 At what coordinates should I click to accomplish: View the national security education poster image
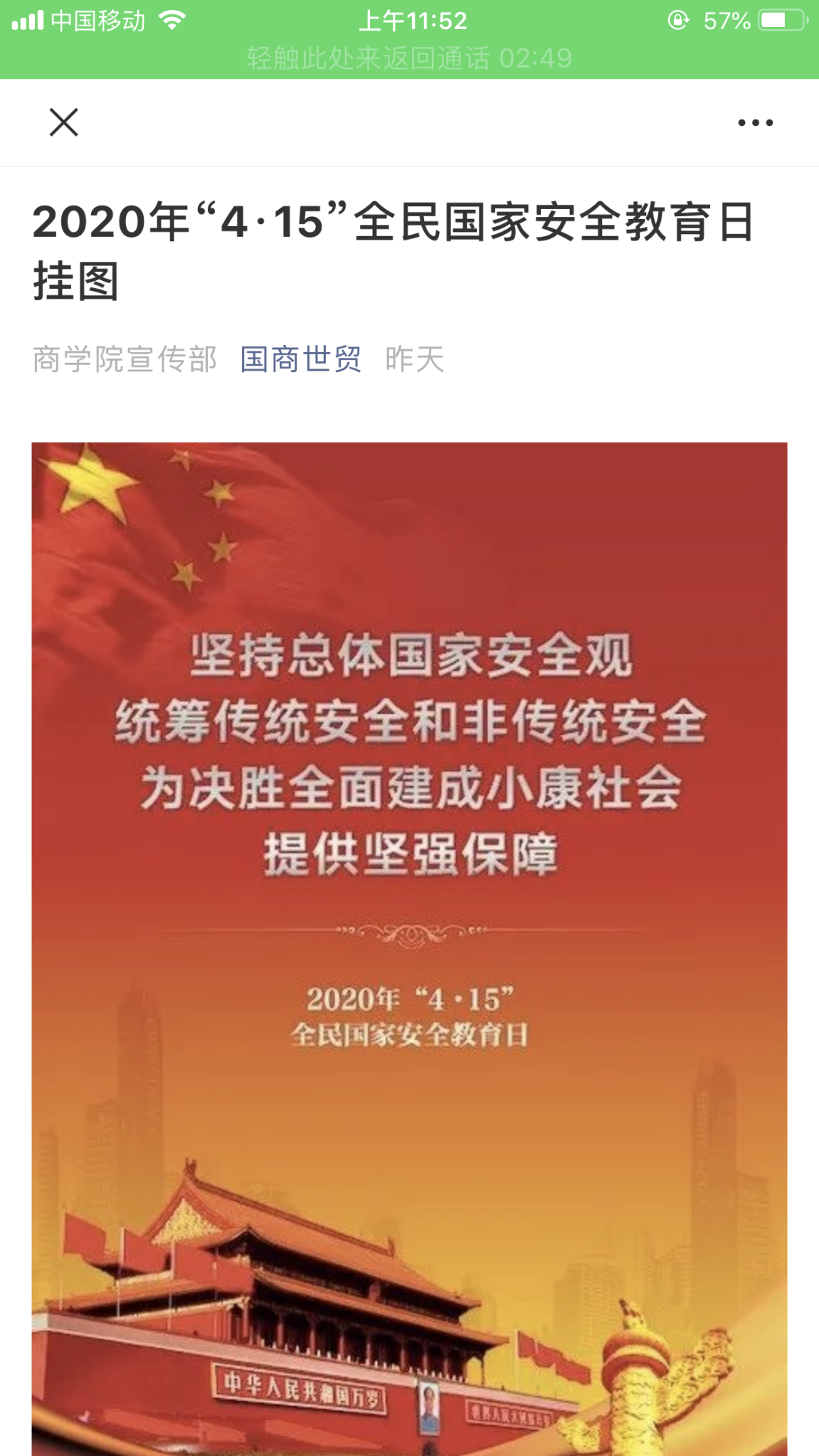click(x=409, y=946)
